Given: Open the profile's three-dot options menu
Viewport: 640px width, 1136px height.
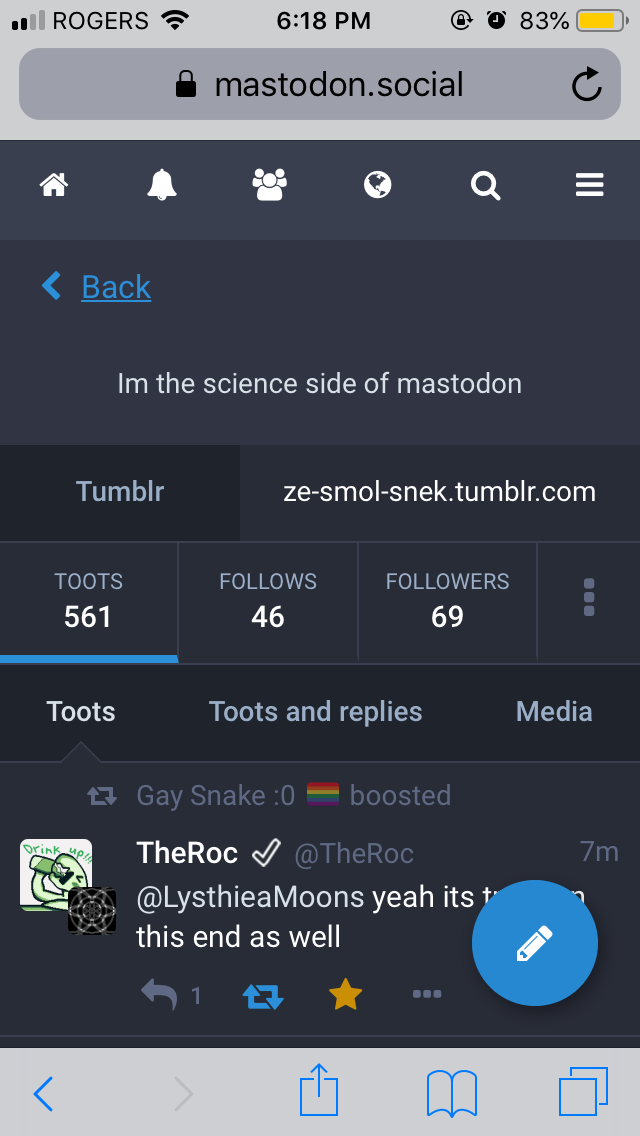Looking at the screenshot, I should (589, 598).
